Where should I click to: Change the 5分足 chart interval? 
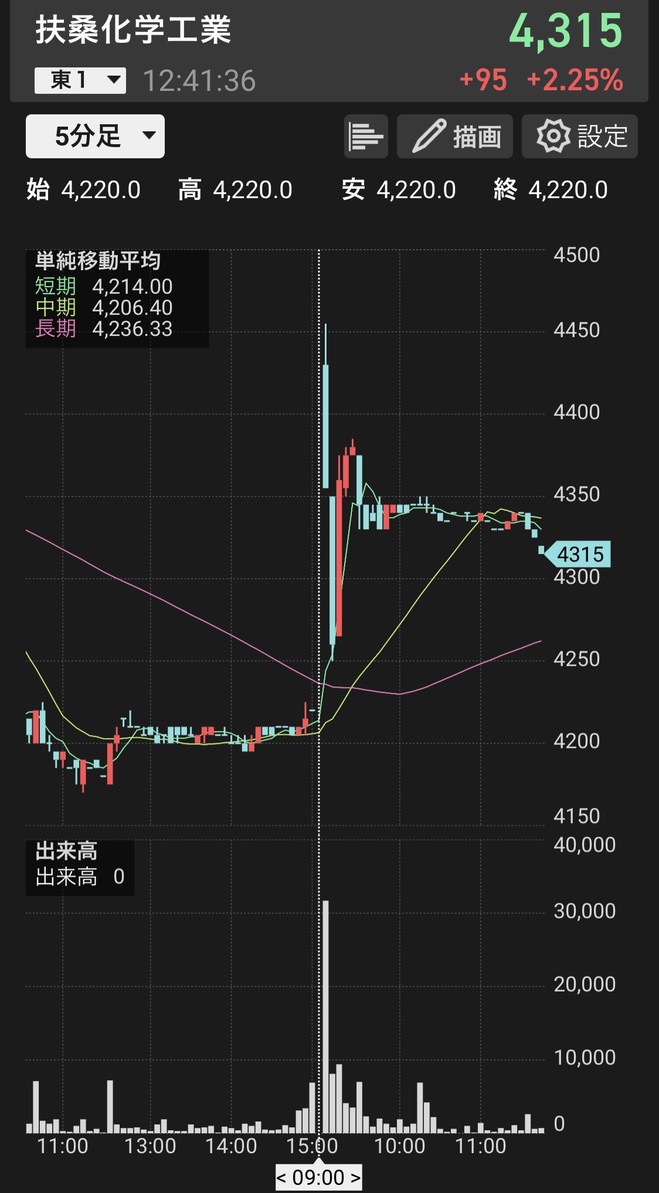click(95, 137)
